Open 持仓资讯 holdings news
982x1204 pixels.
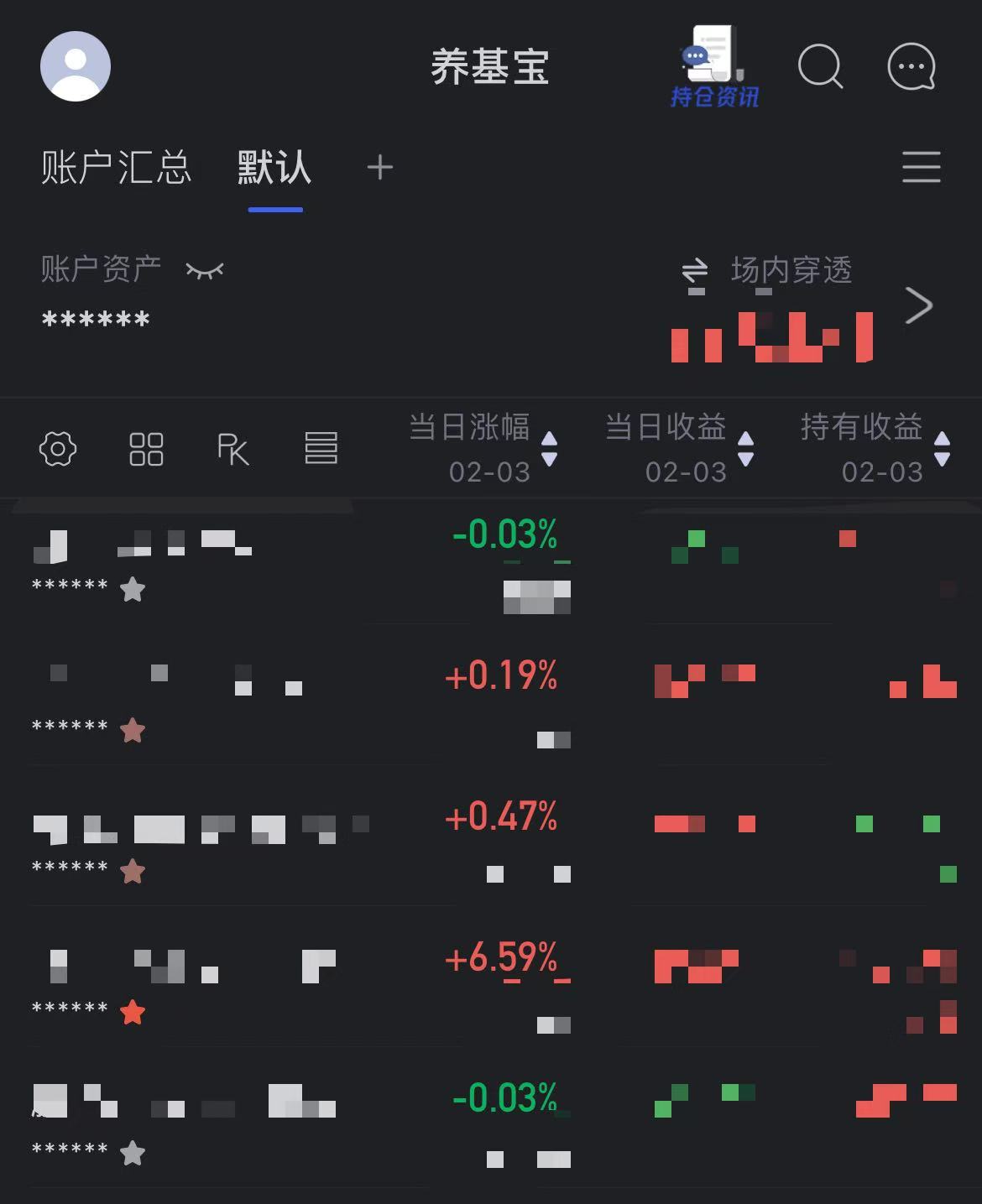click(x=713, y=67)
